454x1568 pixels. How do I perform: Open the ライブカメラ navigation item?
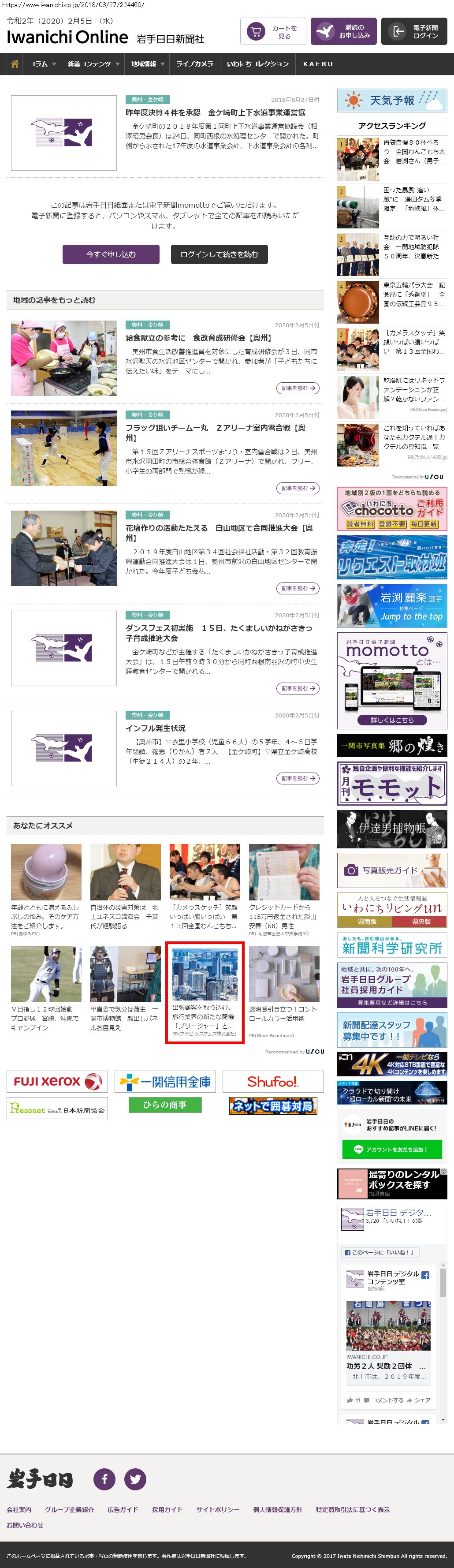coord(194,64)
